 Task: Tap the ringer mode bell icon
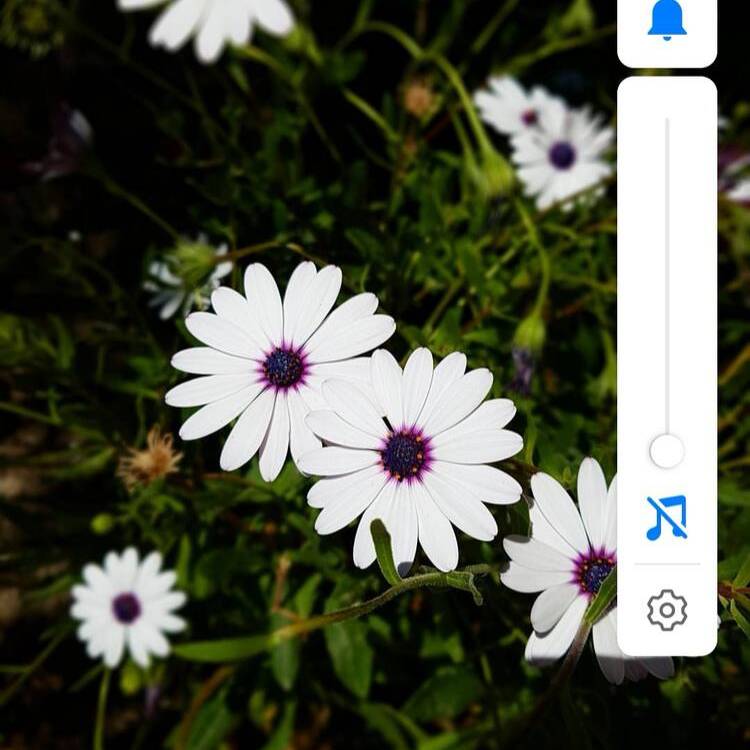[667, 20]
